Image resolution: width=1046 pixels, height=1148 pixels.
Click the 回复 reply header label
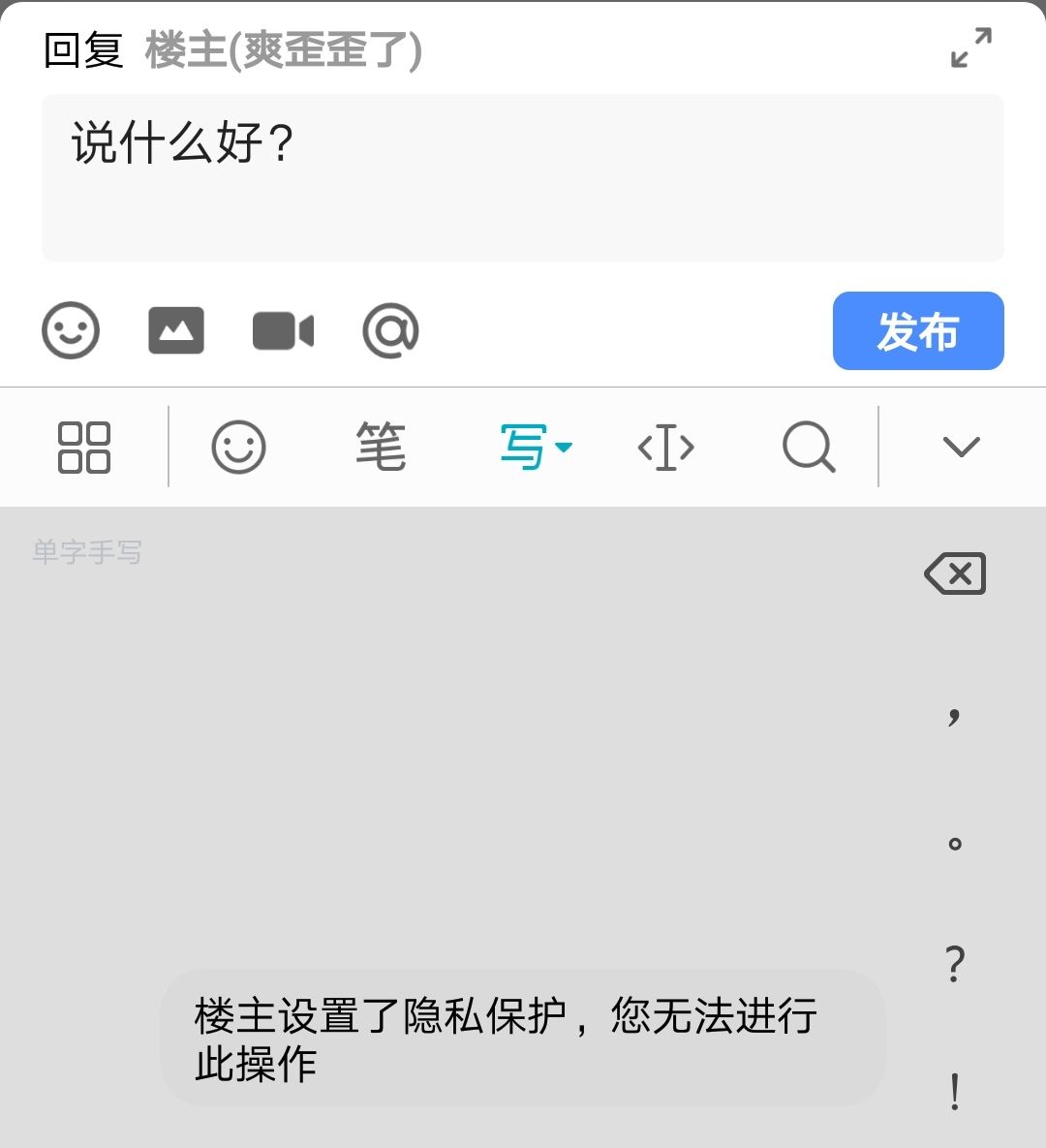pos(83,50)
